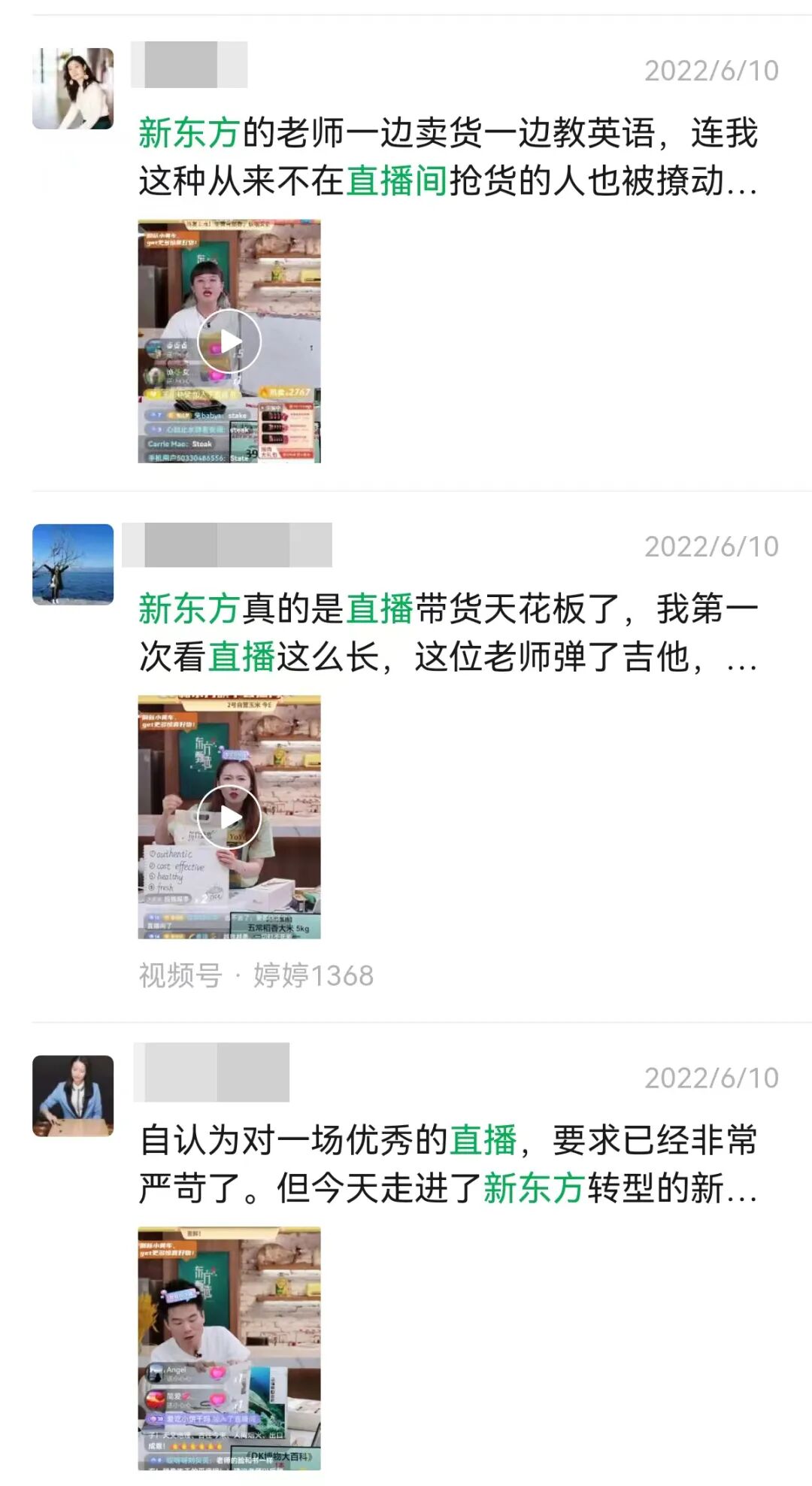The width and height of the screenshot is (812, 1486).
Task: Open the first poster's profile avatar
Action: tap(73, 89)
